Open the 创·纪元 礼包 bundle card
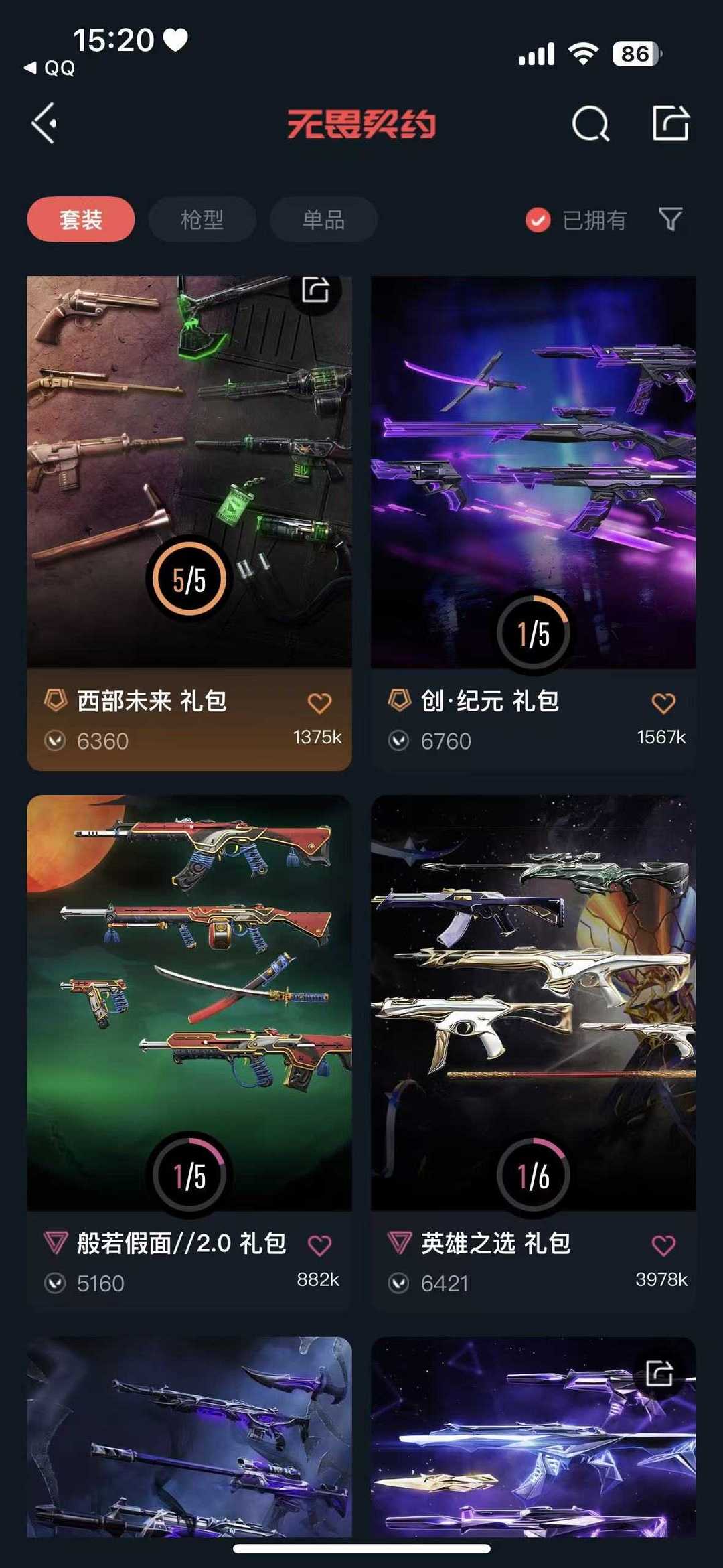The image size is (723, 1568). point(534,523)
